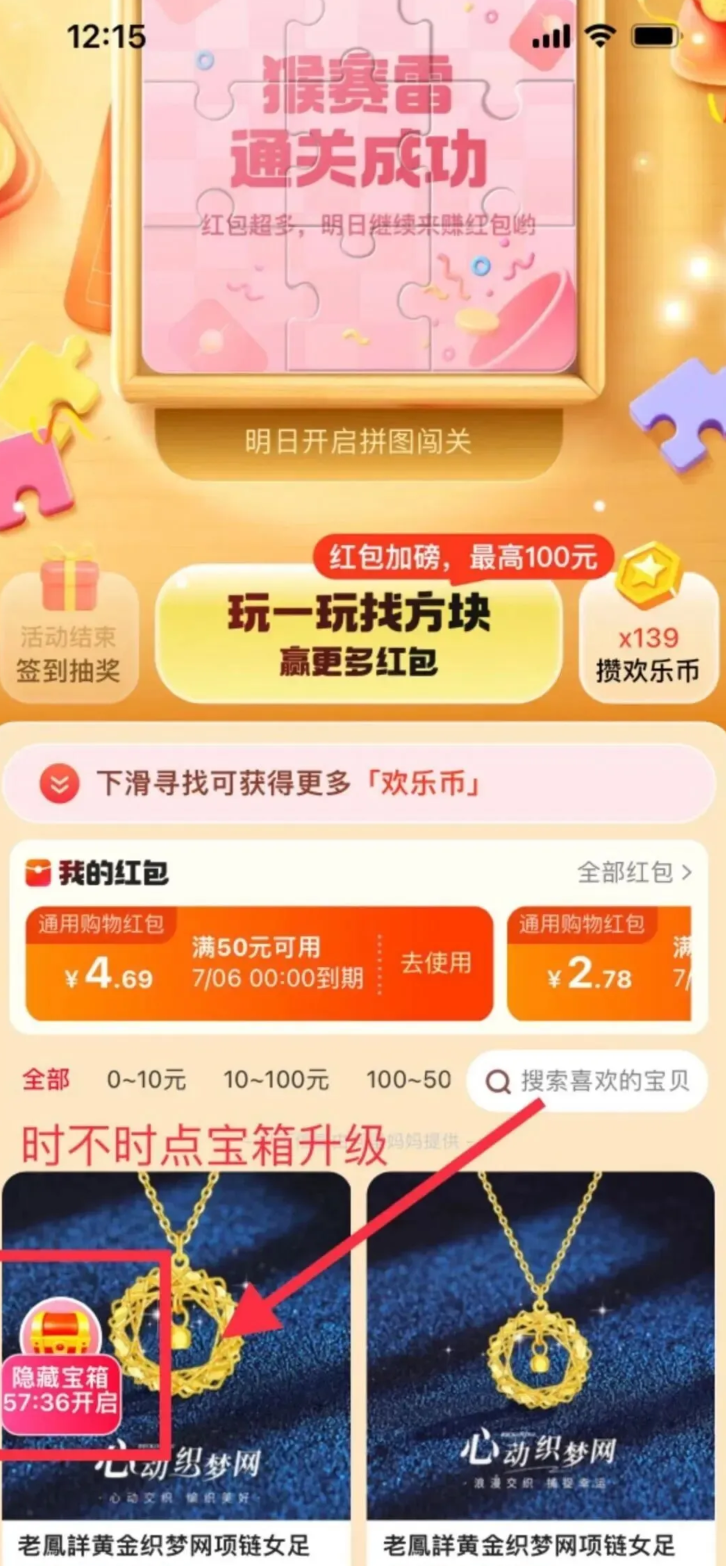Open the 搜索喜欢的宝贝 search box
726x1566 pixels.
pyautogui.click(x=588, y=1080)
